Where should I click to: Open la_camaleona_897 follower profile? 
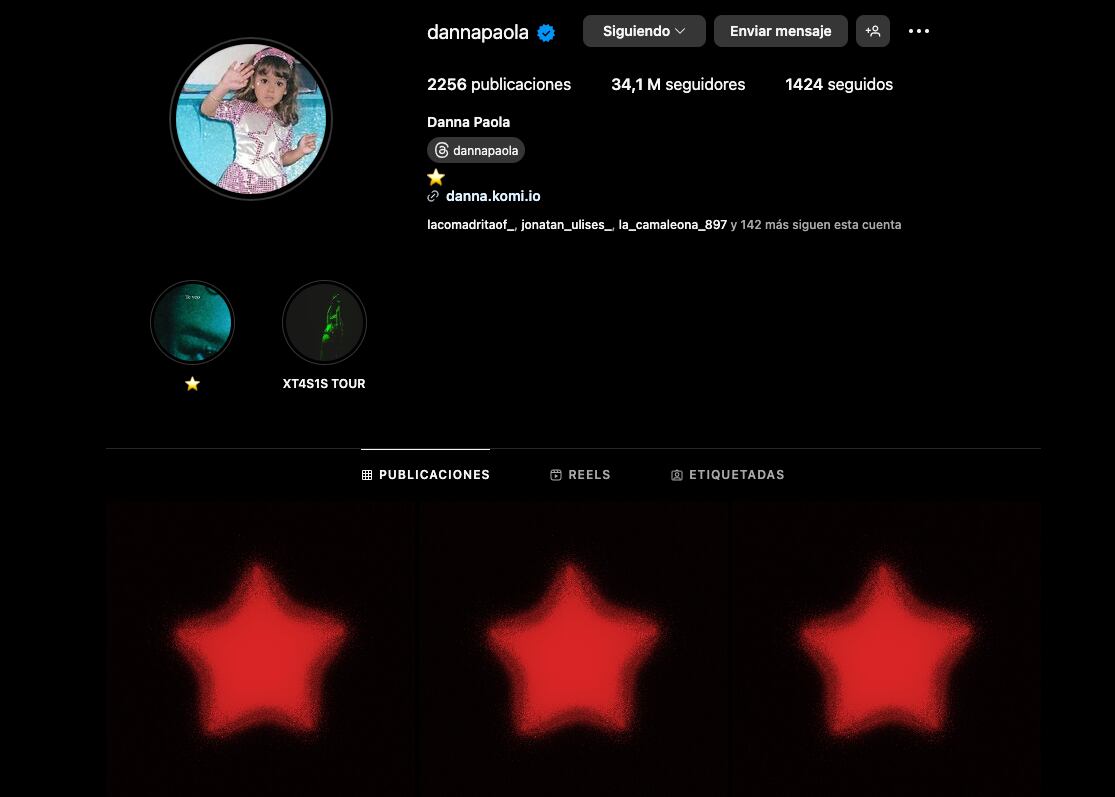[672, 225]
